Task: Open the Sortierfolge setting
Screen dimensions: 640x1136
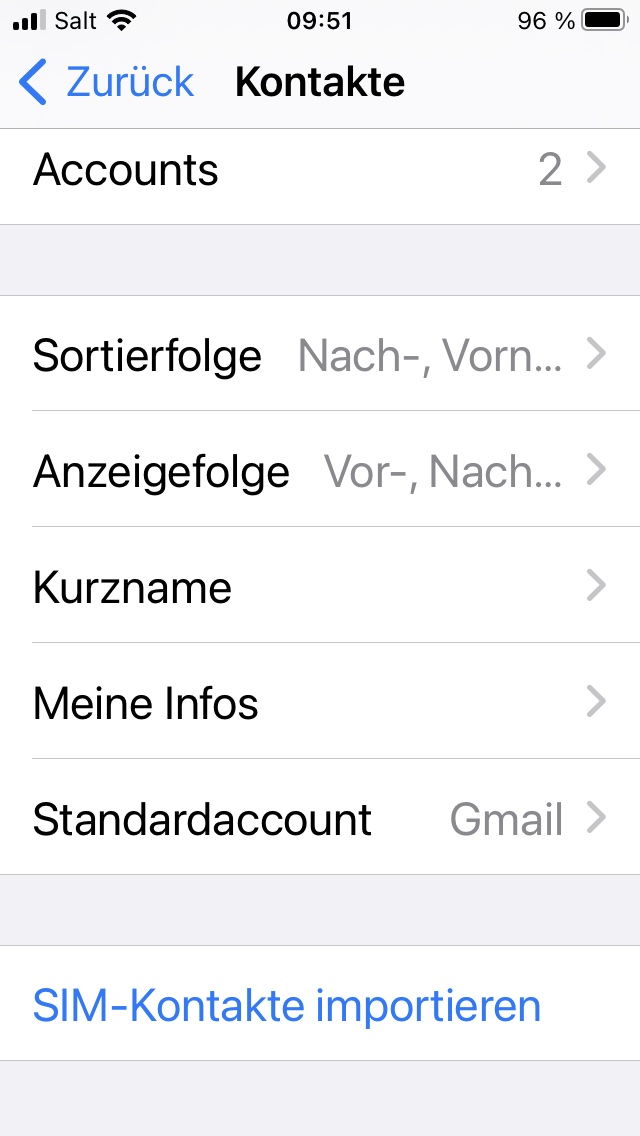Action: click(320, 354)
